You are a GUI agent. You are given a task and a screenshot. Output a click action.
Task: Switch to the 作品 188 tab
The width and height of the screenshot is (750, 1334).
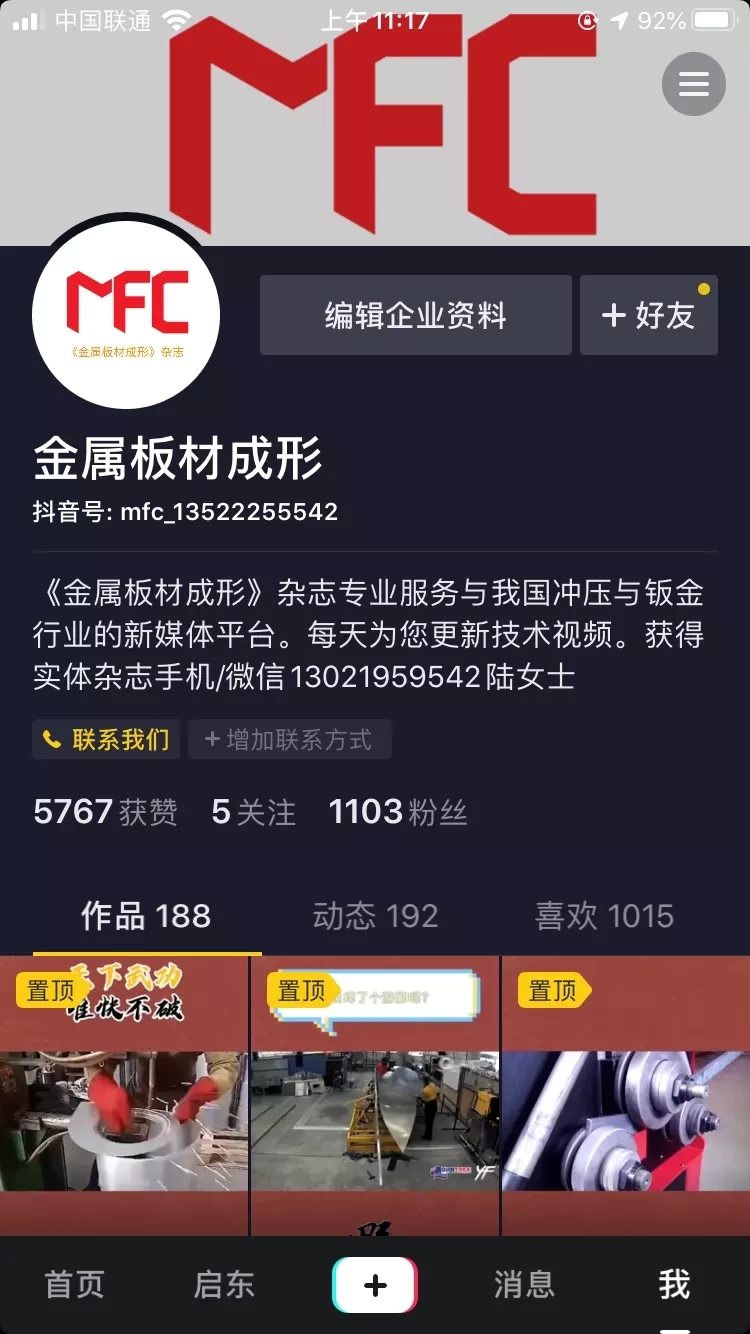(146, 916)
